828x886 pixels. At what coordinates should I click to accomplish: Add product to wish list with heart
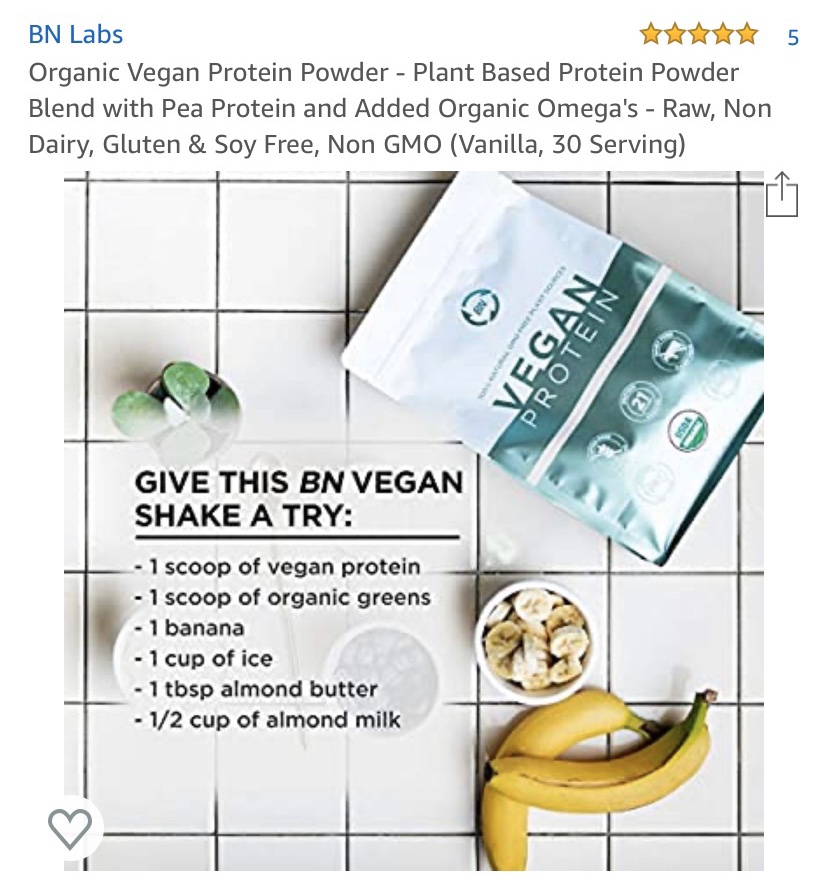(70, 828)
